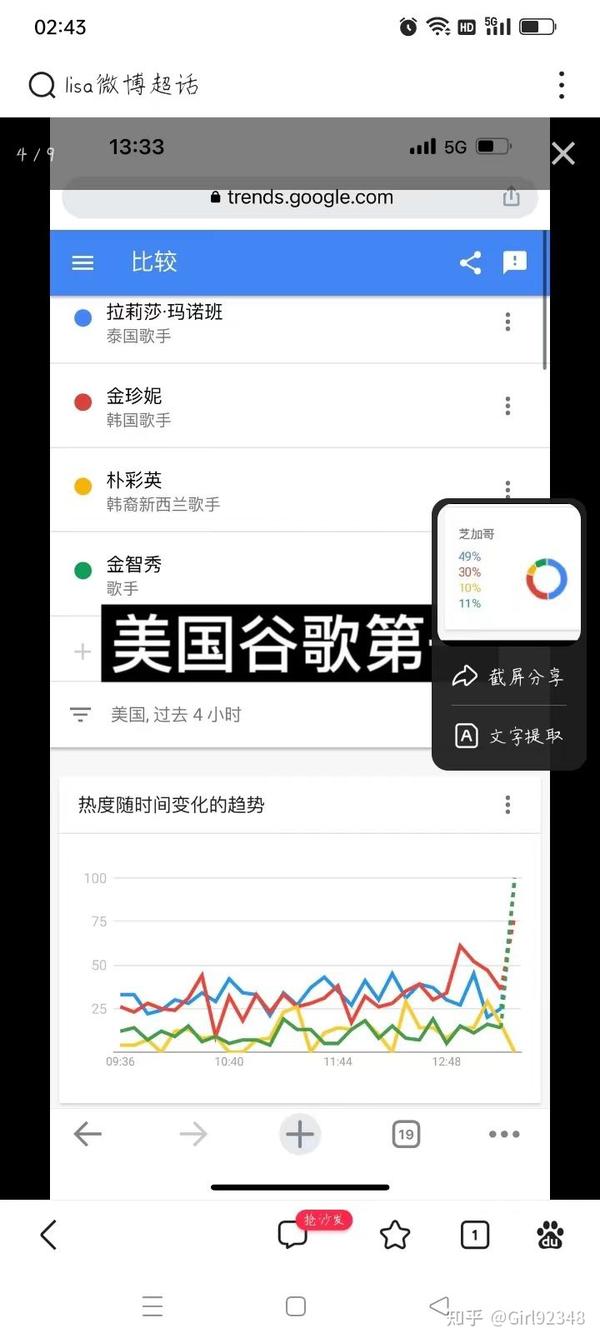The height and width of the screenshot is (1343, 600).
Task: Open the browser overflow menu at top
Action: 562,85
